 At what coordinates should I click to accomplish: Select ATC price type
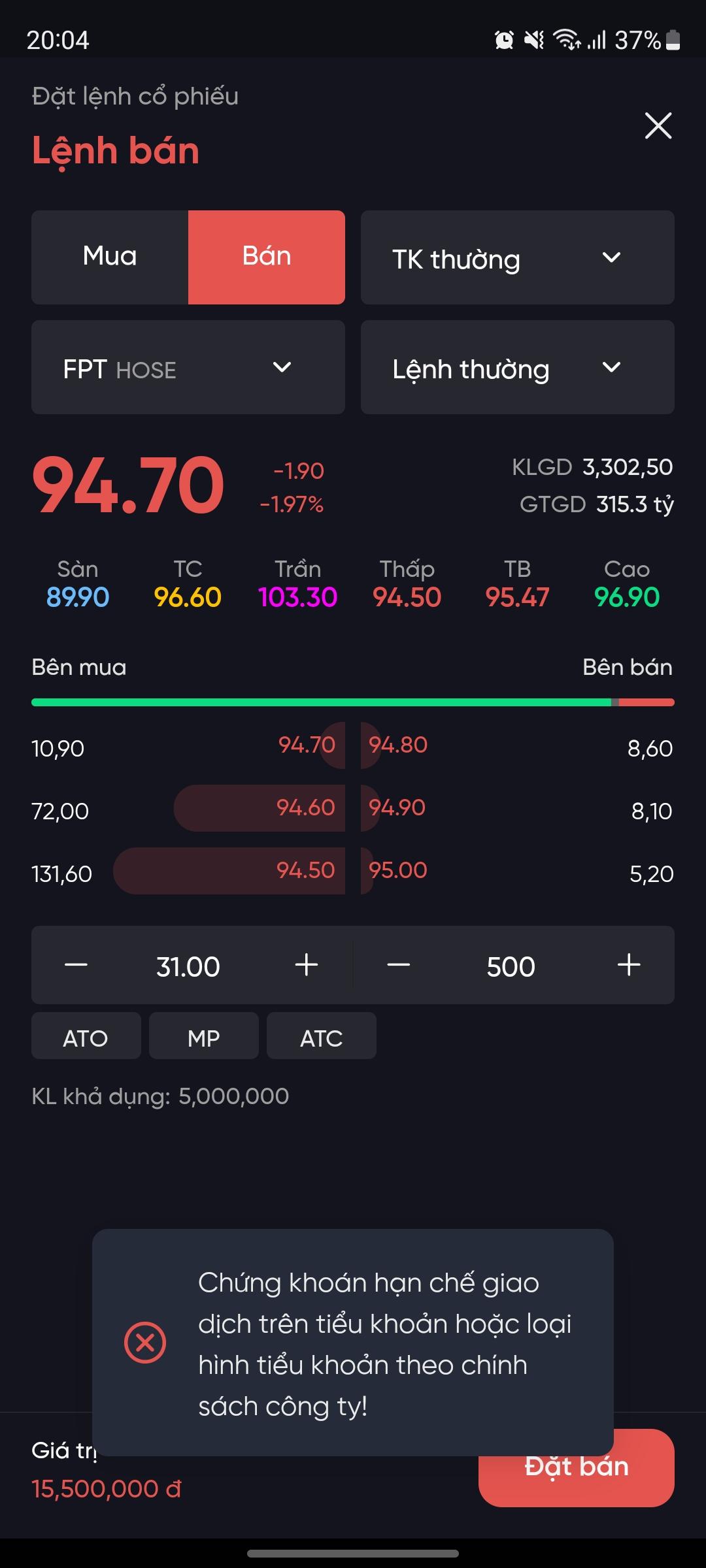(322, 1036)
